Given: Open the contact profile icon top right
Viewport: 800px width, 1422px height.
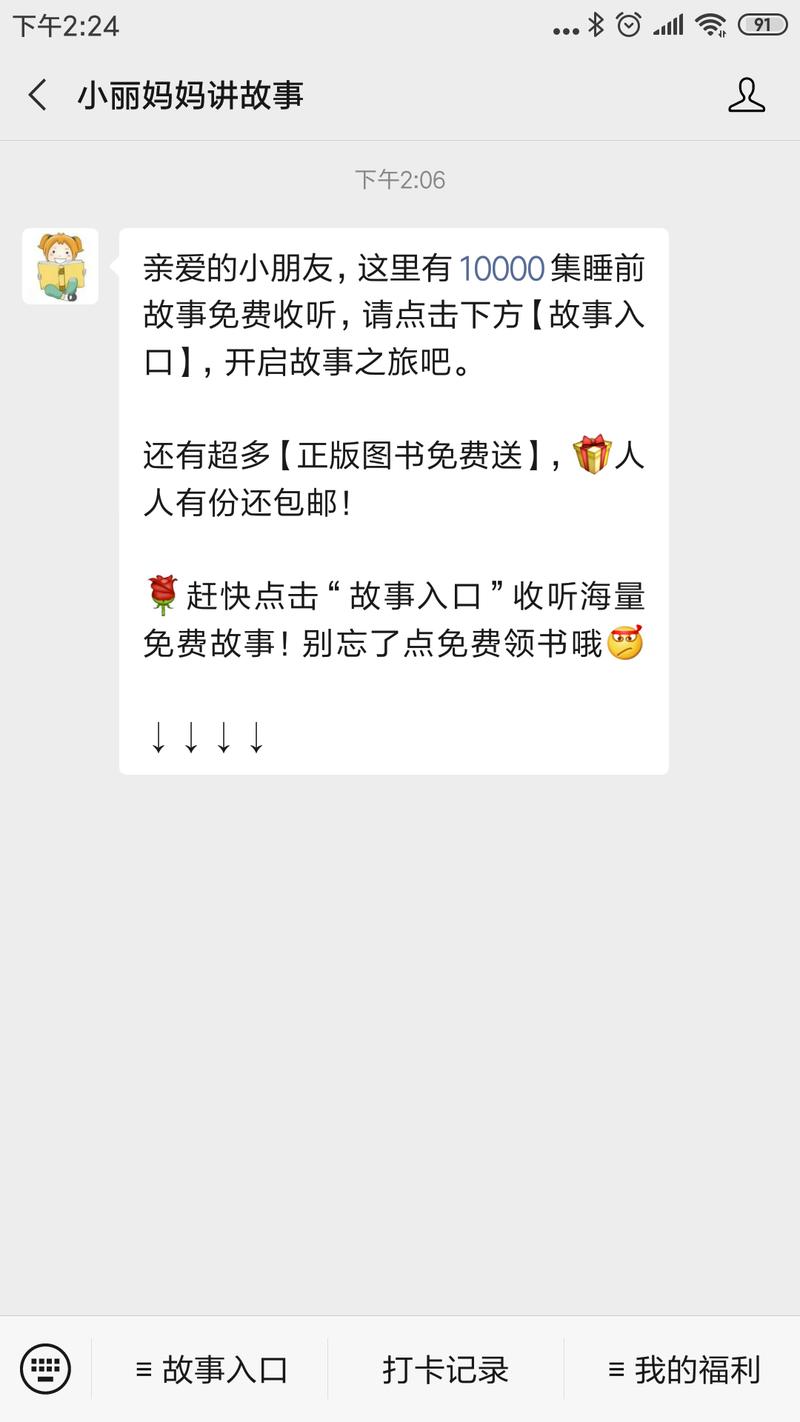Looking at the screenshot, I should (747, 94).
